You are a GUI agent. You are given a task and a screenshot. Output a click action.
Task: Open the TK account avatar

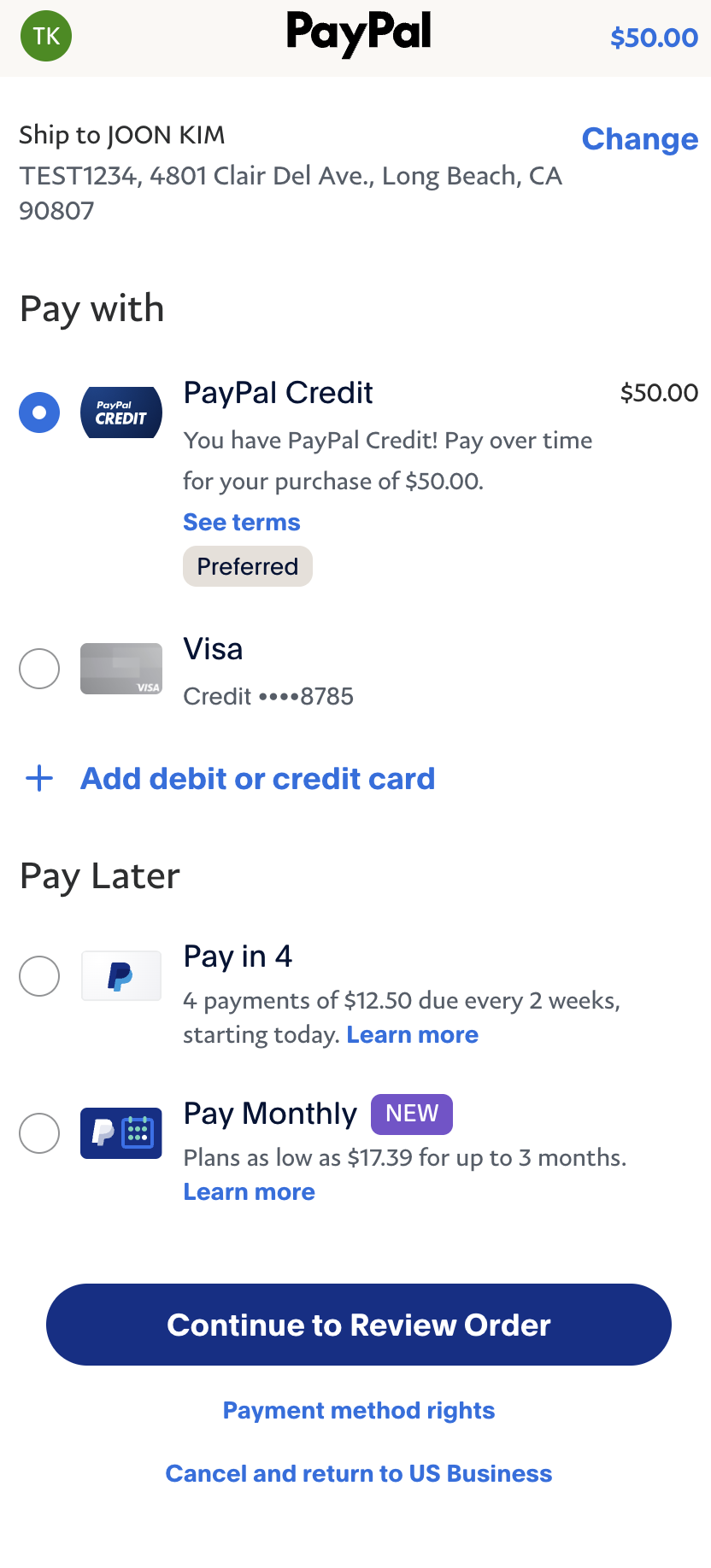46,36
